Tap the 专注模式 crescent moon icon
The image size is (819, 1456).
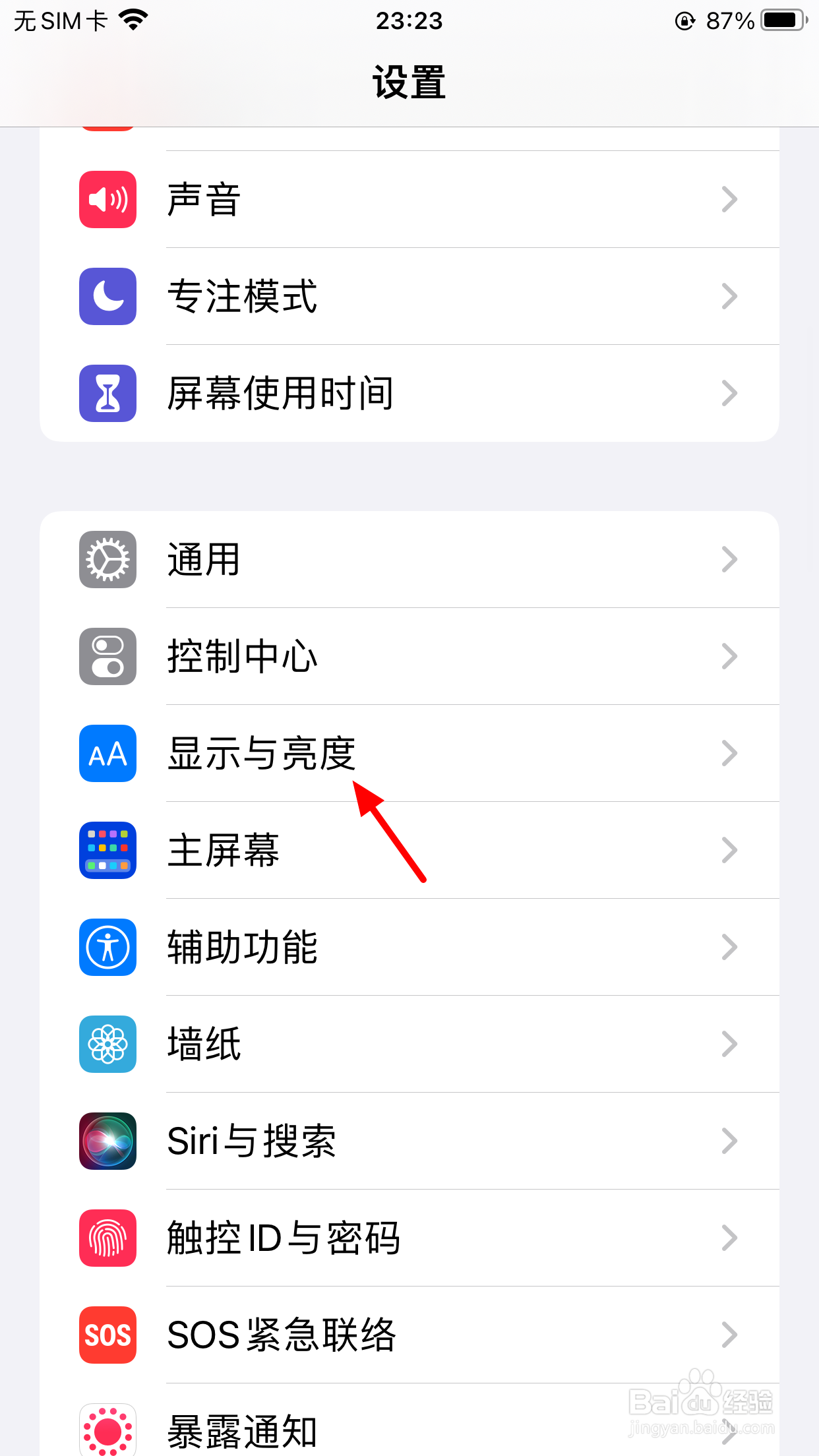coord(107,296)
